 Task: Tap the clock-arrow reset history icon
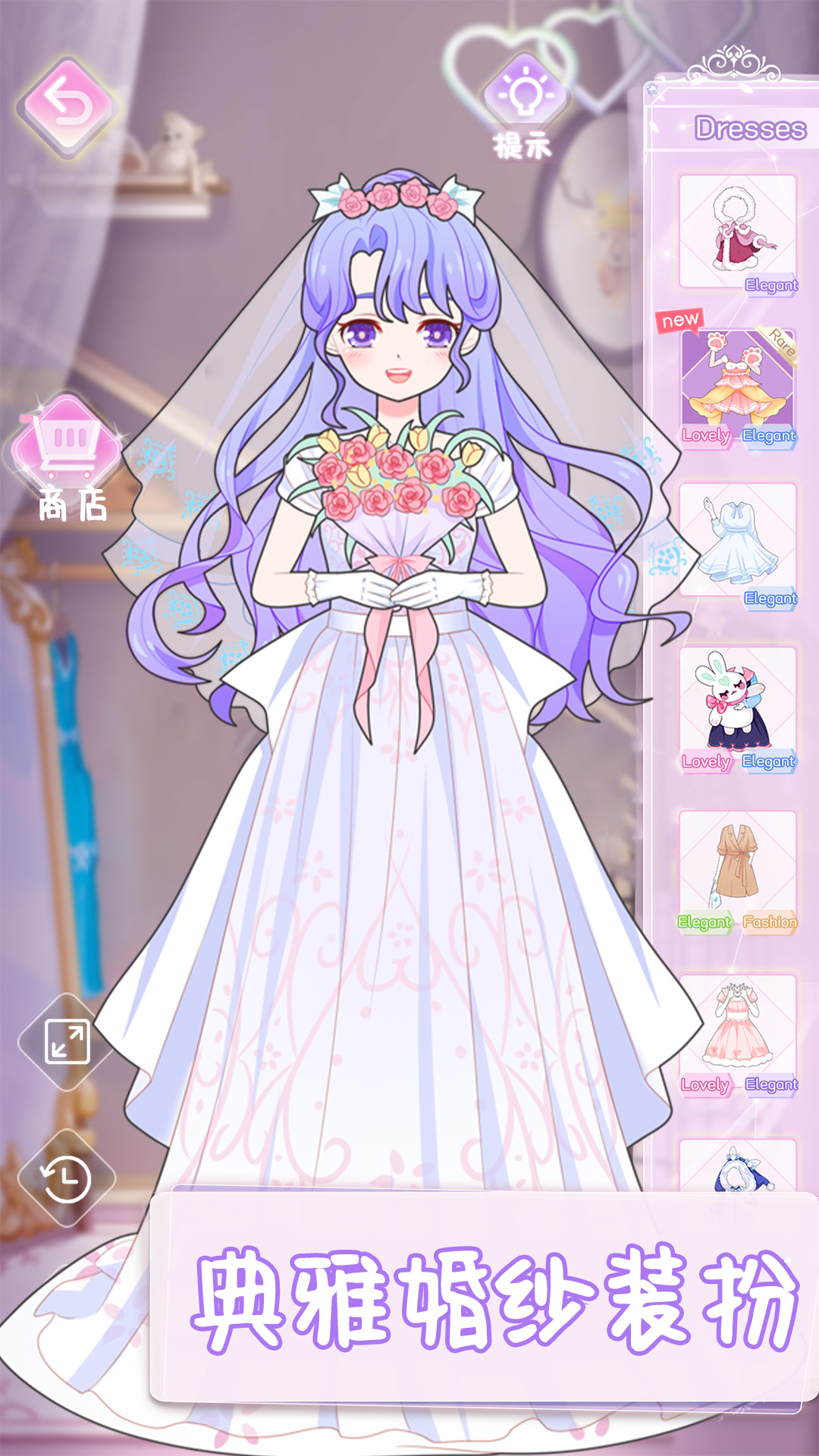tap(67, 1178)
